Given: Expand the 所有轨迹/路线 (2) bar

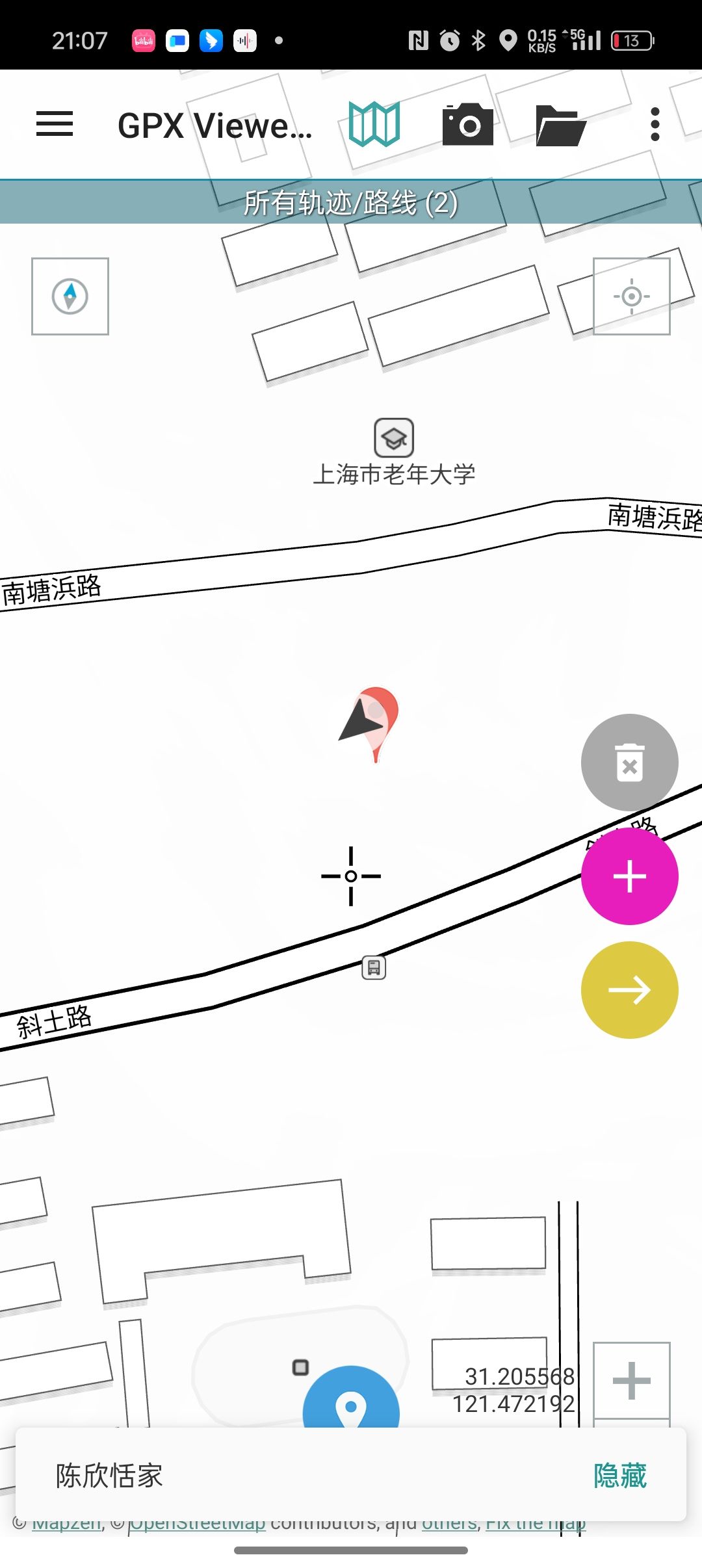Looking at the screenshot, I should (351, 203).
